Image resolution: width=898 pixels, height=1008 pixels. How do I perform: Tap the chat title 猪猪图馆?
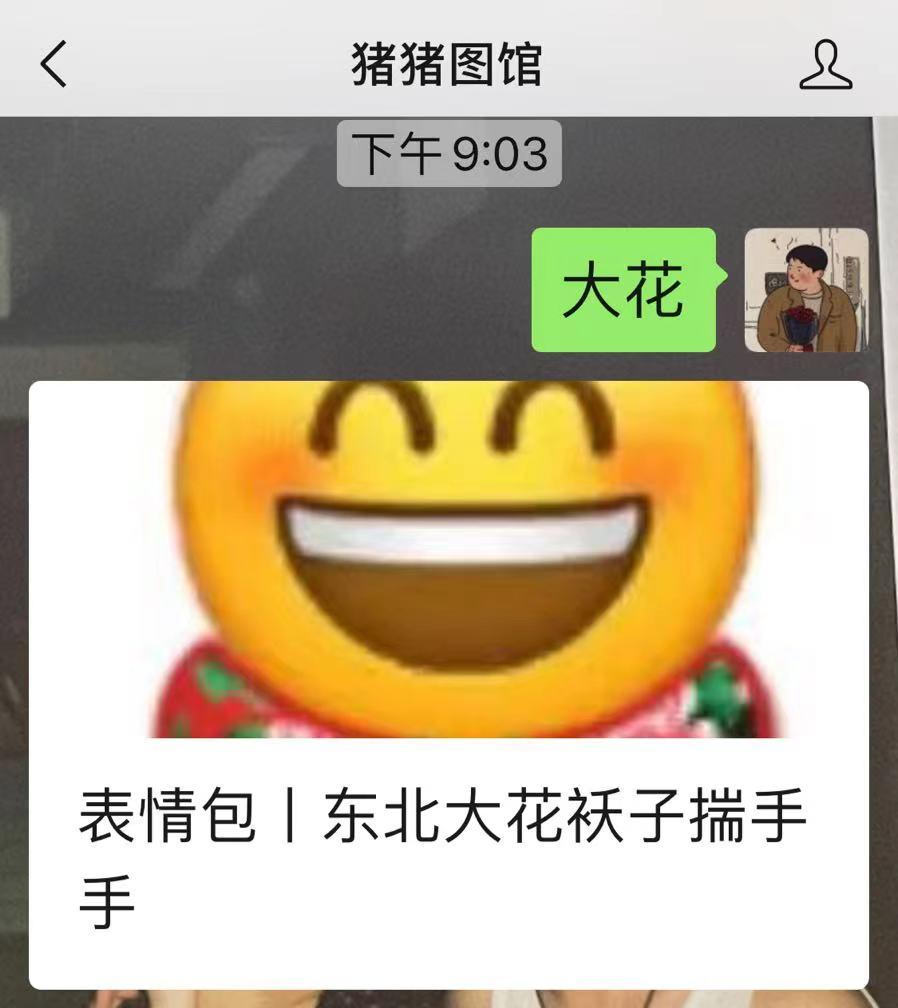(449, 62)
